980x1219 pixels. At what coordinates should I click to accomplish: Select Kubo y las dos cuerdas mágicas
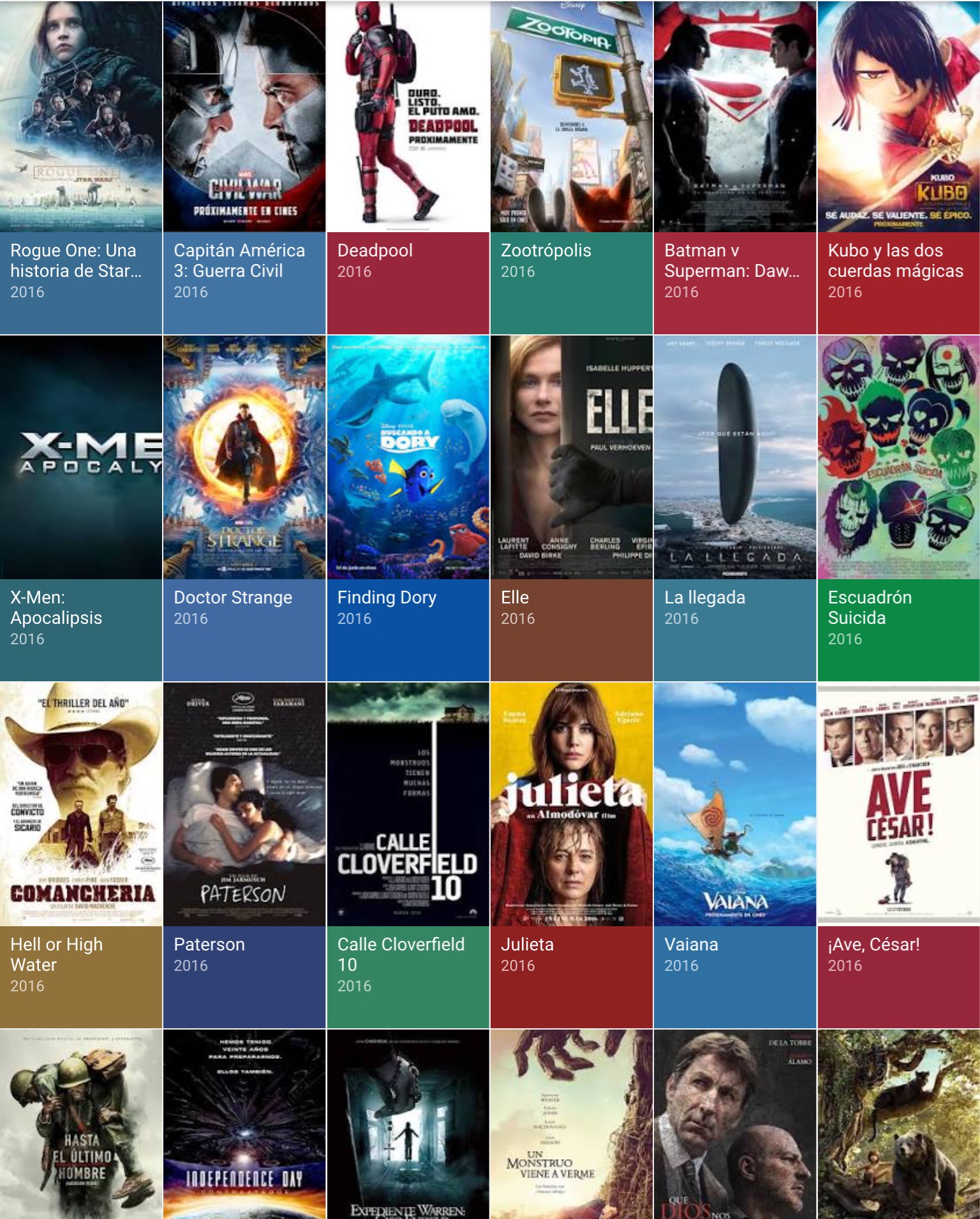[x=898, y=167]
